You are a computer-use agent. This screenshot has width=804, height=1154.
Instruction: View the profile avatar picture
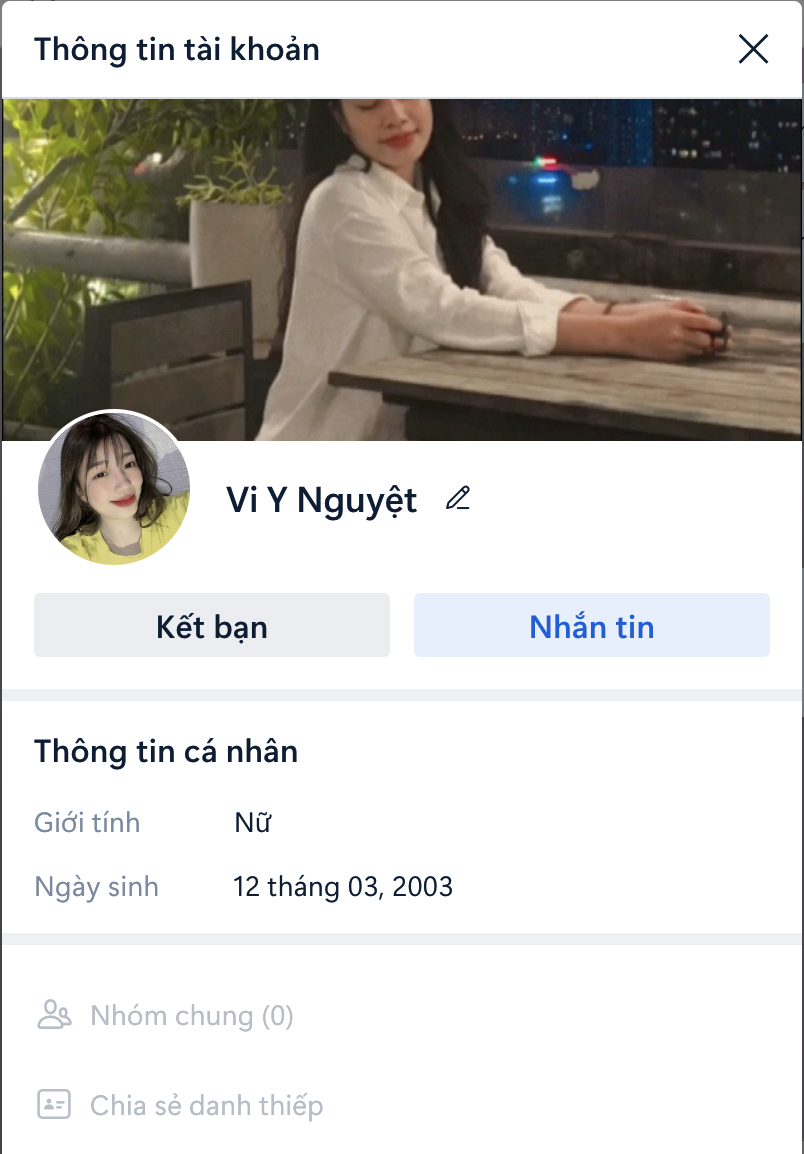(114, 489)
